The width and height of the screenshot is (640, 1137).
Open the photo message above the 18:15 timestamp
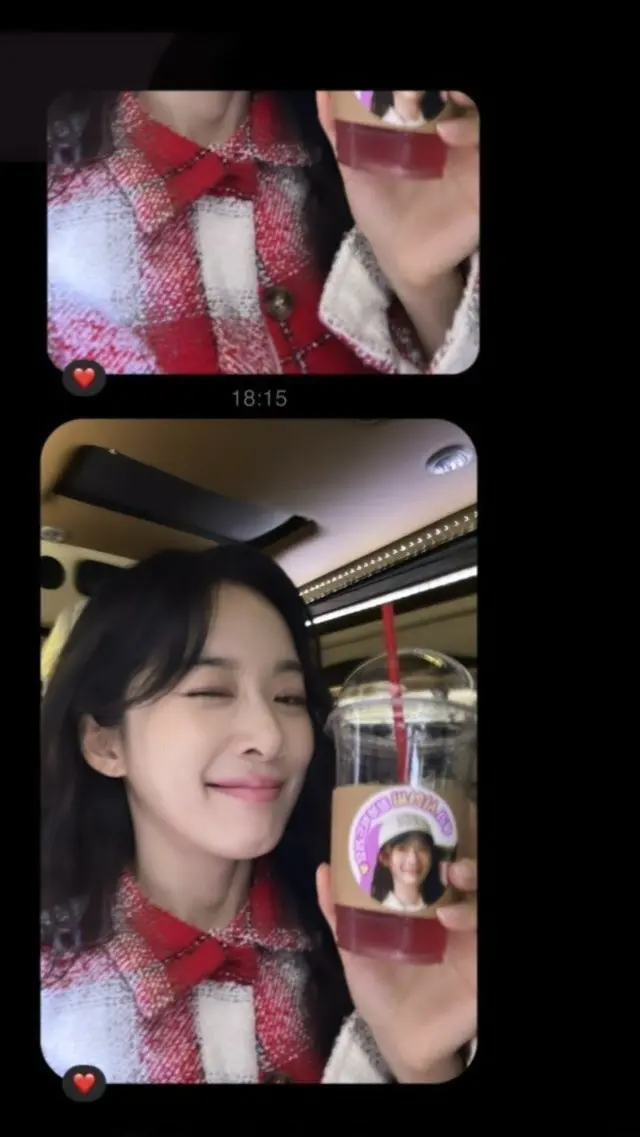pos(262,232)
